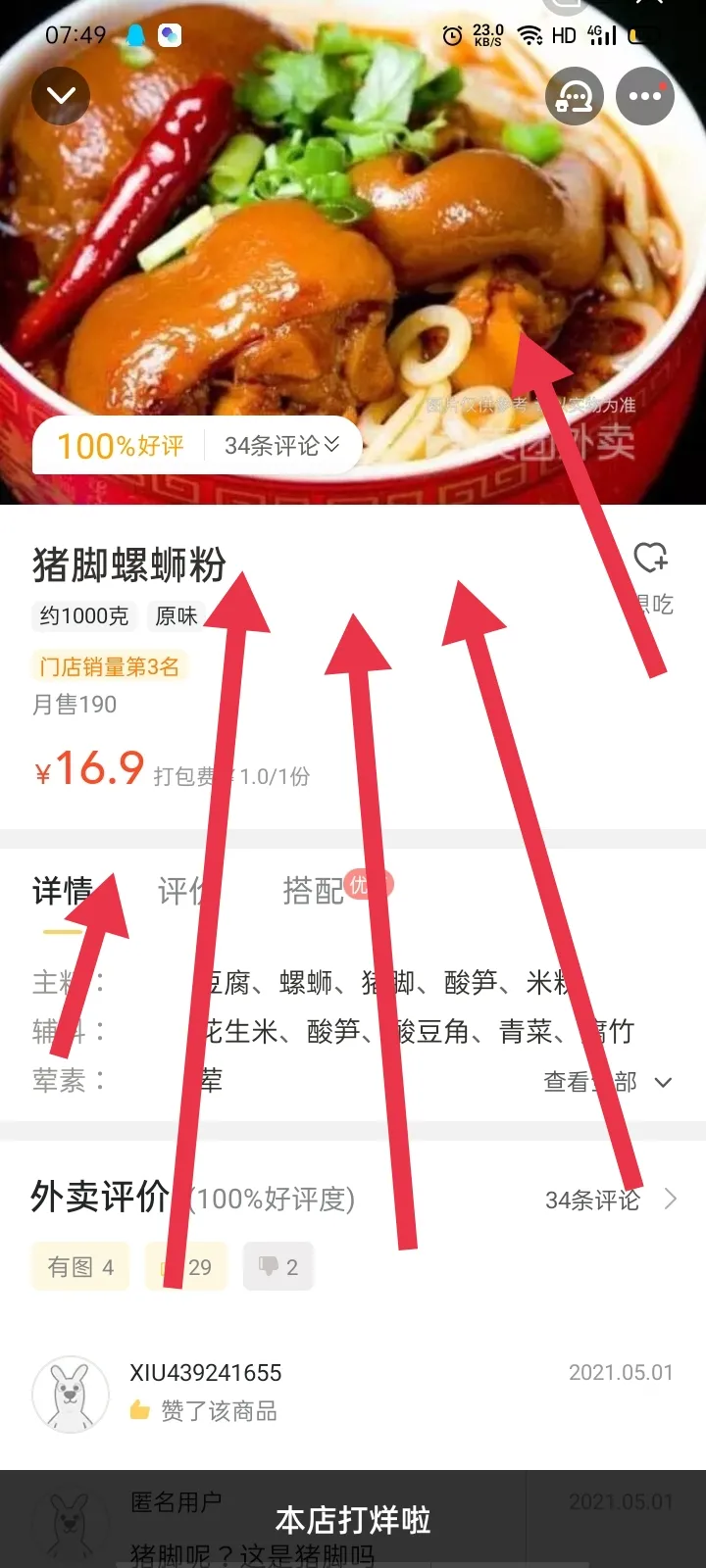
Task: Expand the 34条评论 dropdown on the photo
Action: tap(282, 446)
